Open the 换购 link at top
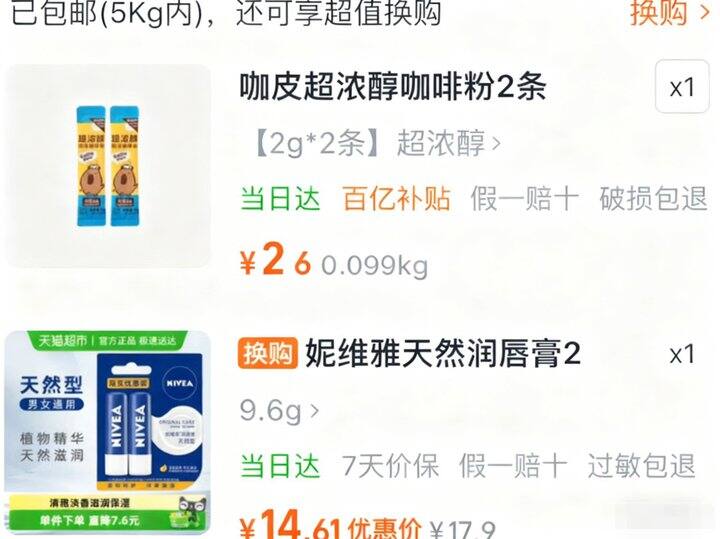720x539 pixels. pyautogui.click(x=670, y=13)
